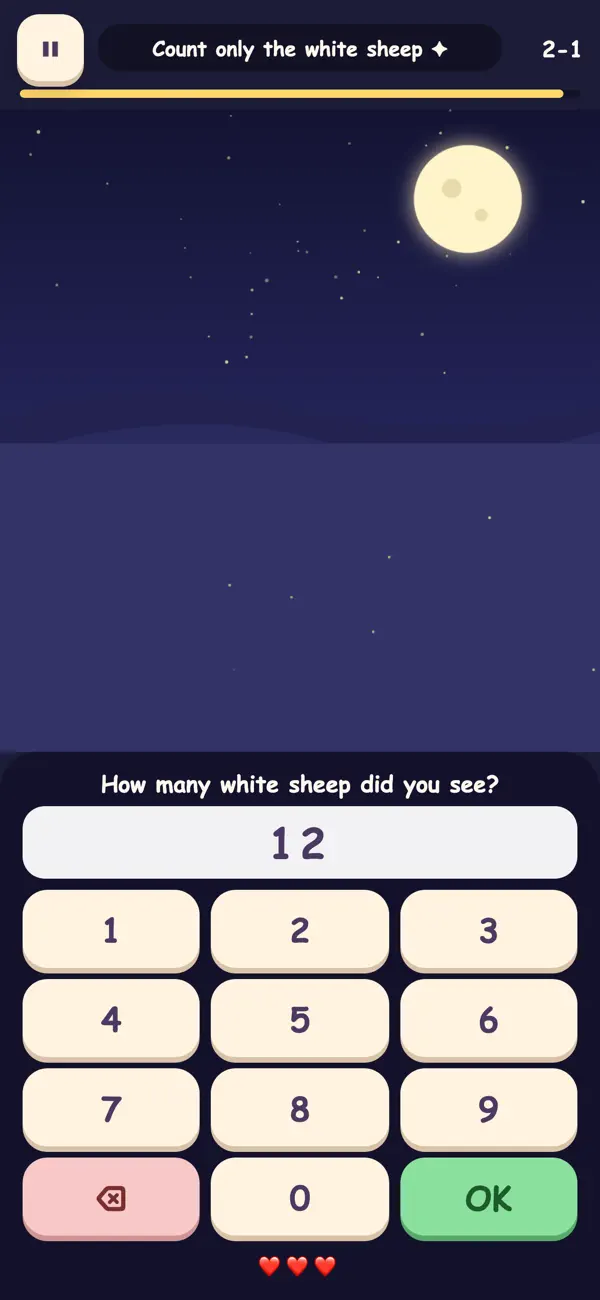Confirm the answer with OK

(489, 1198)
